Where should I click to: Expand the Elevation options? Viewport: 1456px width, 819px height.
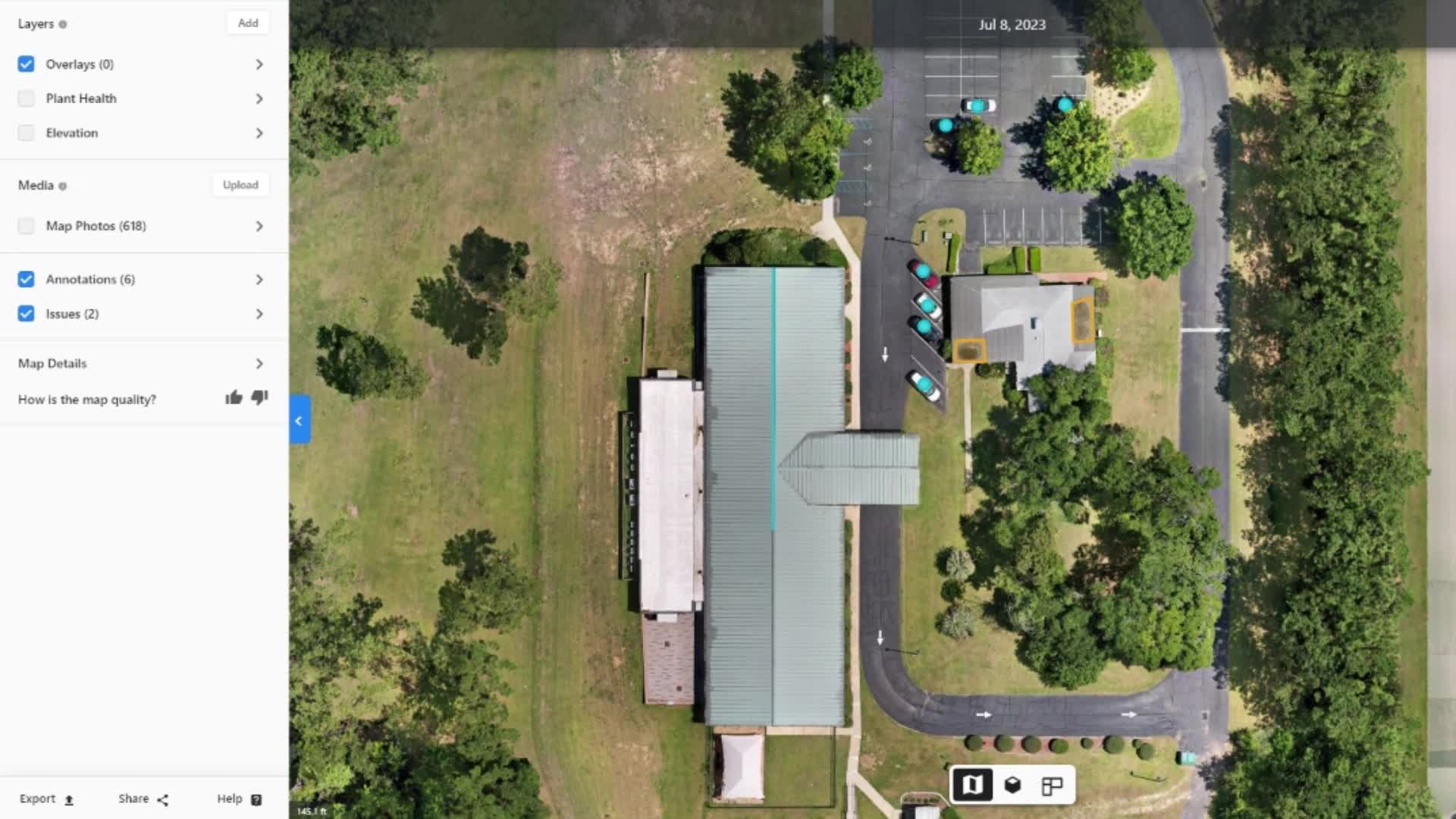pos(259,133)
